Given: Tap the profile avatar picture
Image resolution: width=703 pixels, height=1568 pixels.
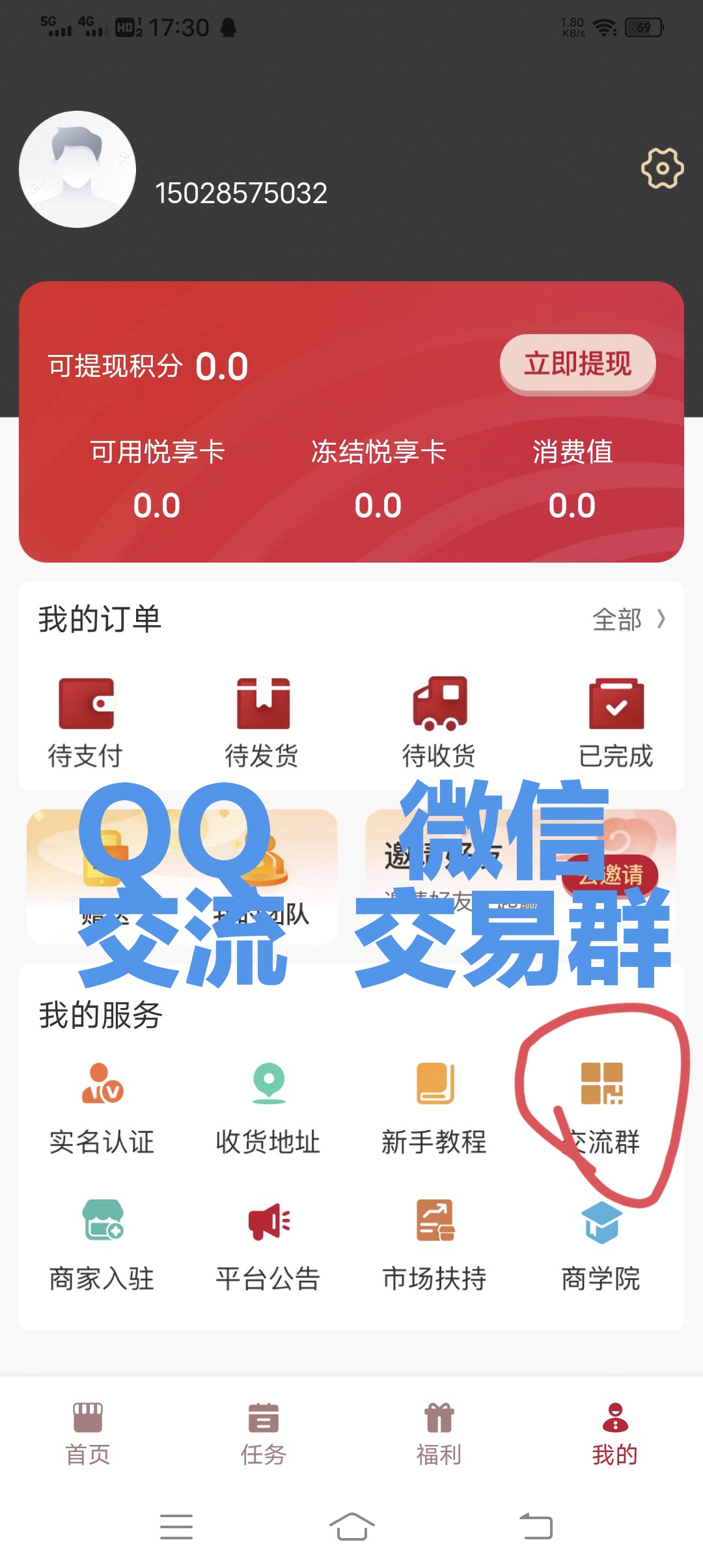Looking at the screenshot, I should [x=77, y=169].
